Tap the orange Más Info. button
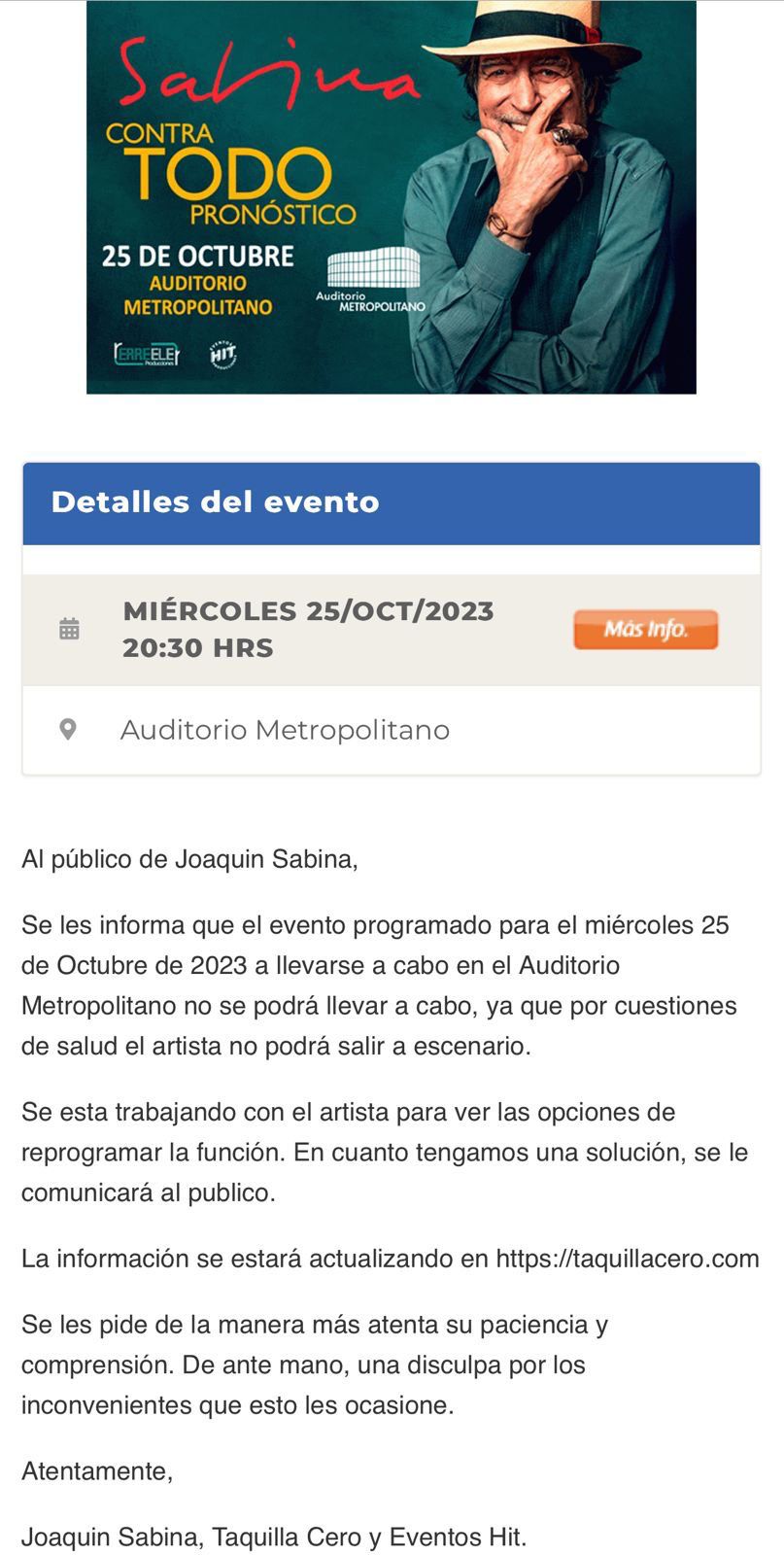Viewport: 784px width, 1555px height. point(645,629)
